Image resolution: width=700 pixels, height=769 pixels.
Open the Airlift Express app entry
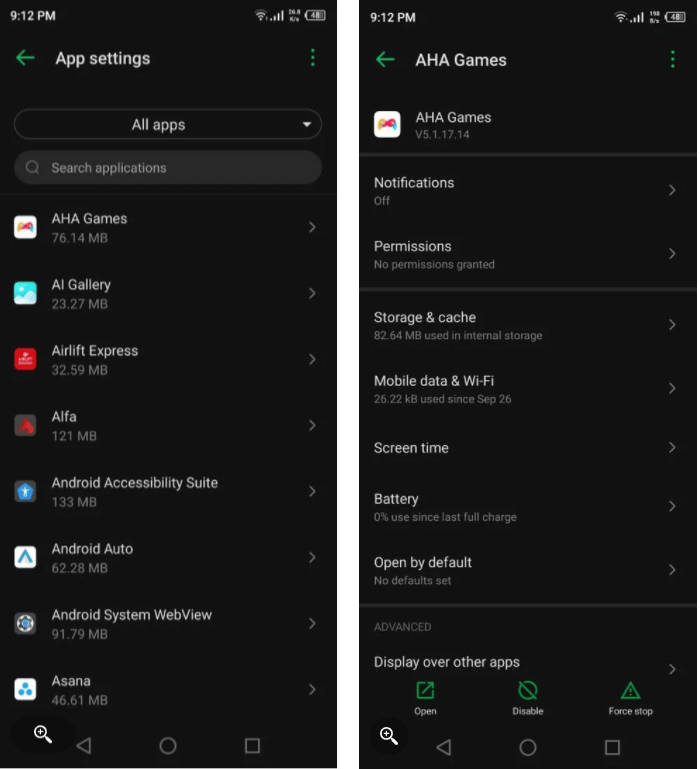tap(165, 359)
